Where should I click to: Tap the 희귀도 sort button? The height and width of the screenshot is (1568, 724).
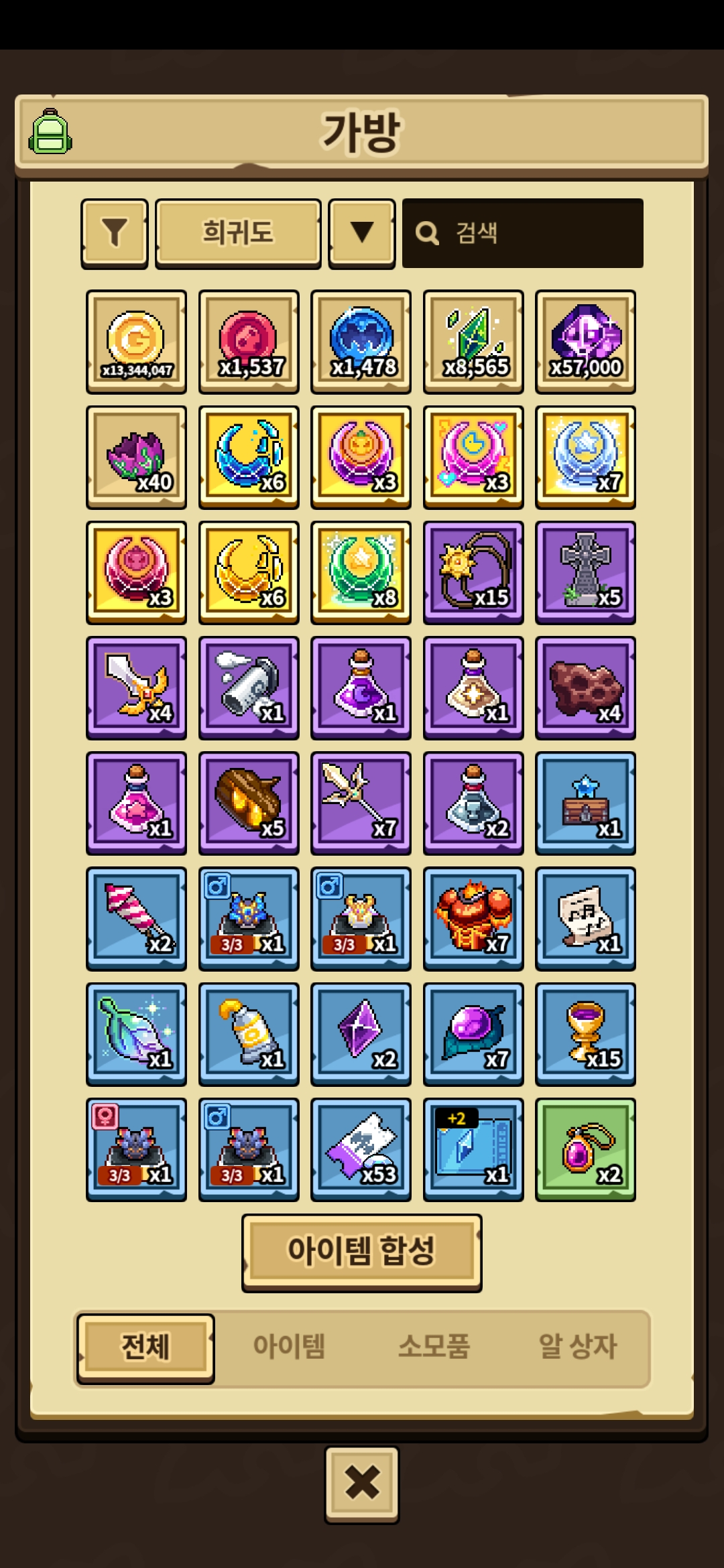238,233
